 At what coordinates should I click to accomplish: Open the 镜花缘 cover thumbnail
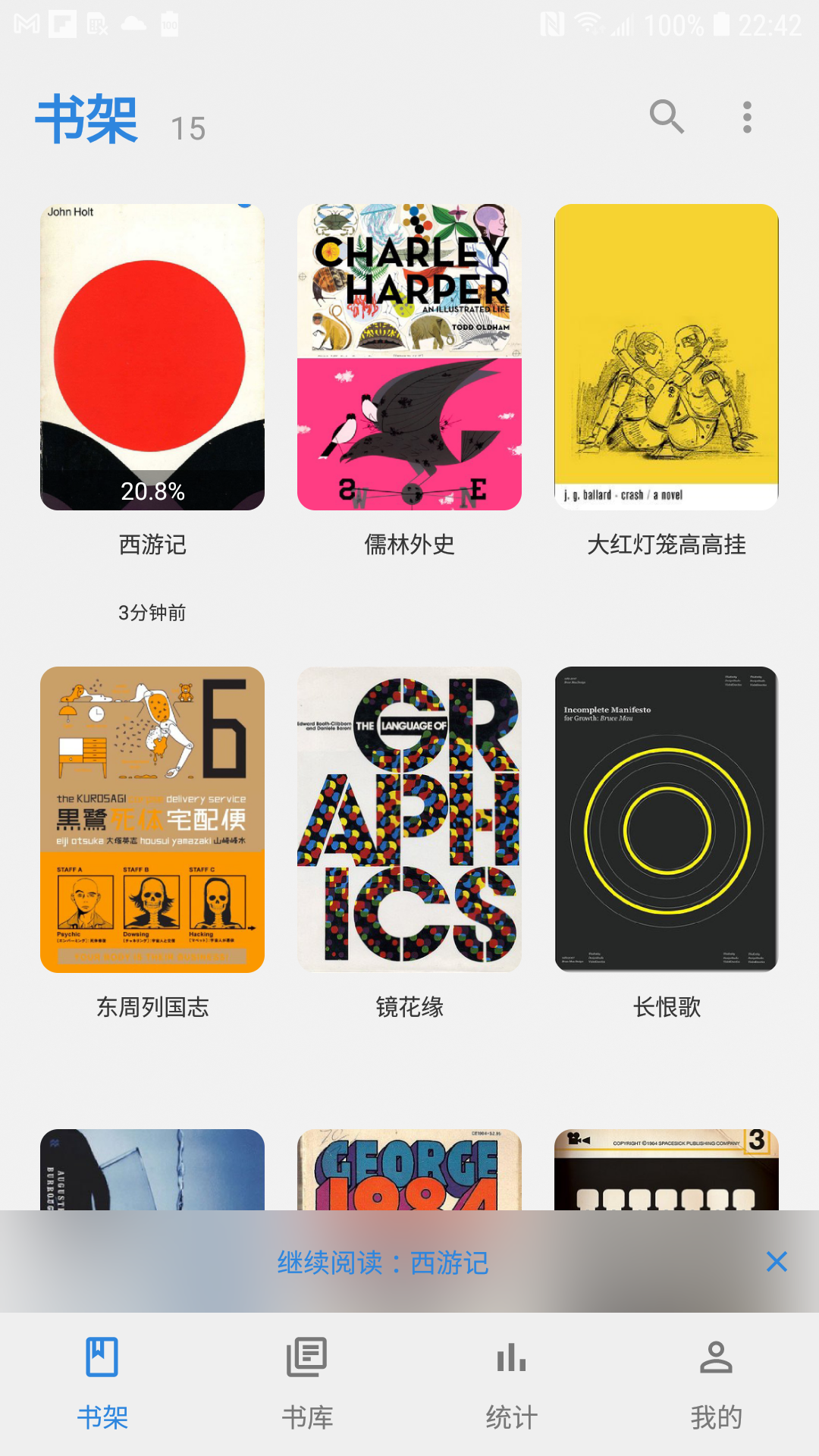click(409, 821)
